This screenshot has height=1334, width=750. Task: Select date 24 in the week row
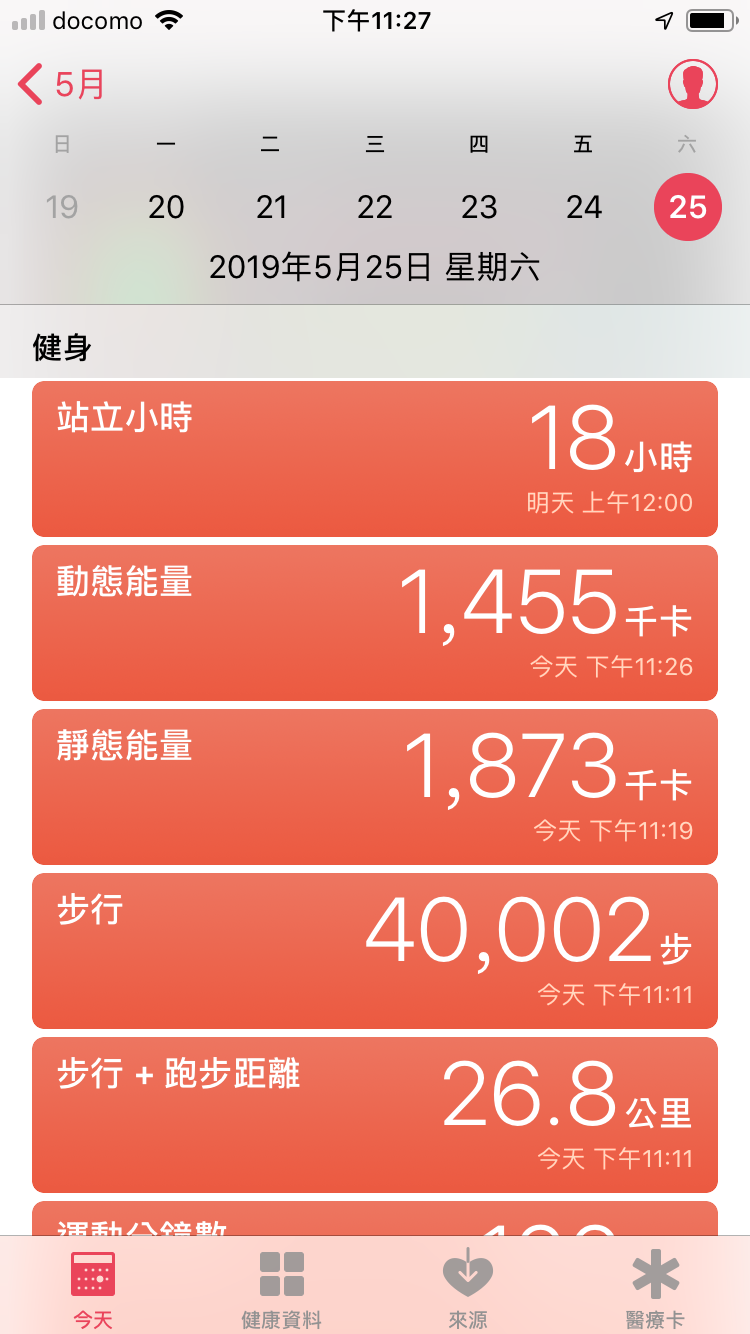click(583, 207)
